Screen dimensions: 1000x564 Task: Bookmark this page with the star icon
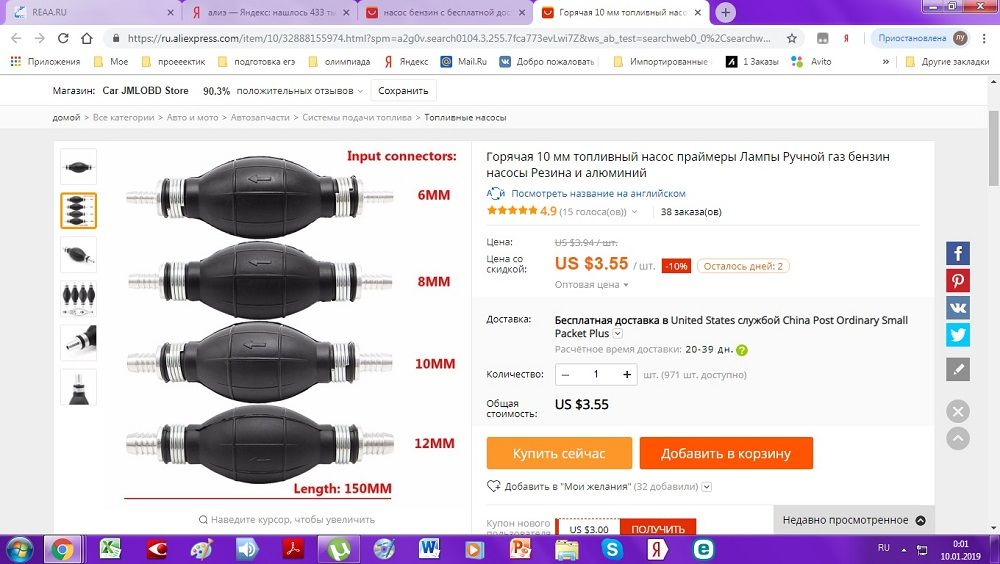(x=791, y=38)
